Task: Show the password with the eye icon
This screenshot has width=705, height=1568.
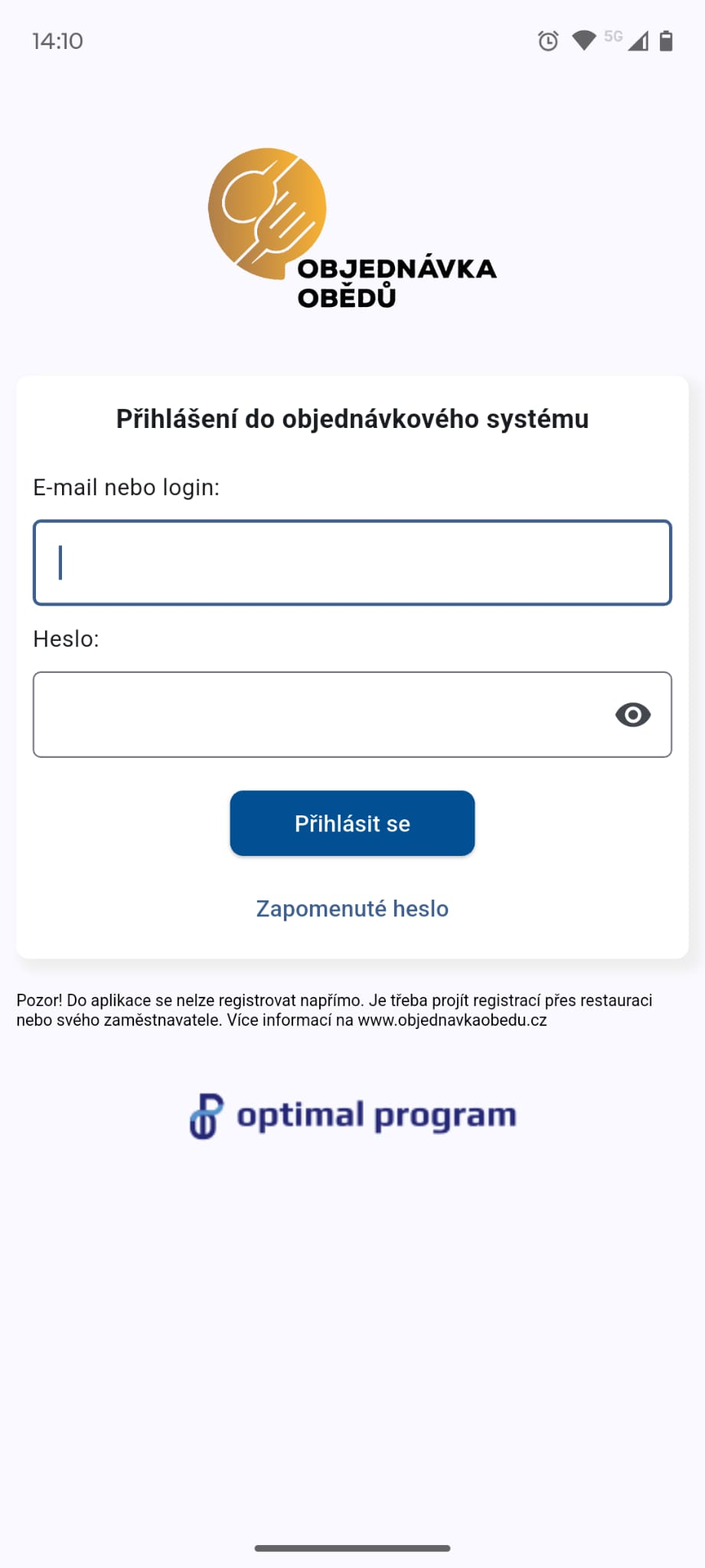Action: [632, 714]
